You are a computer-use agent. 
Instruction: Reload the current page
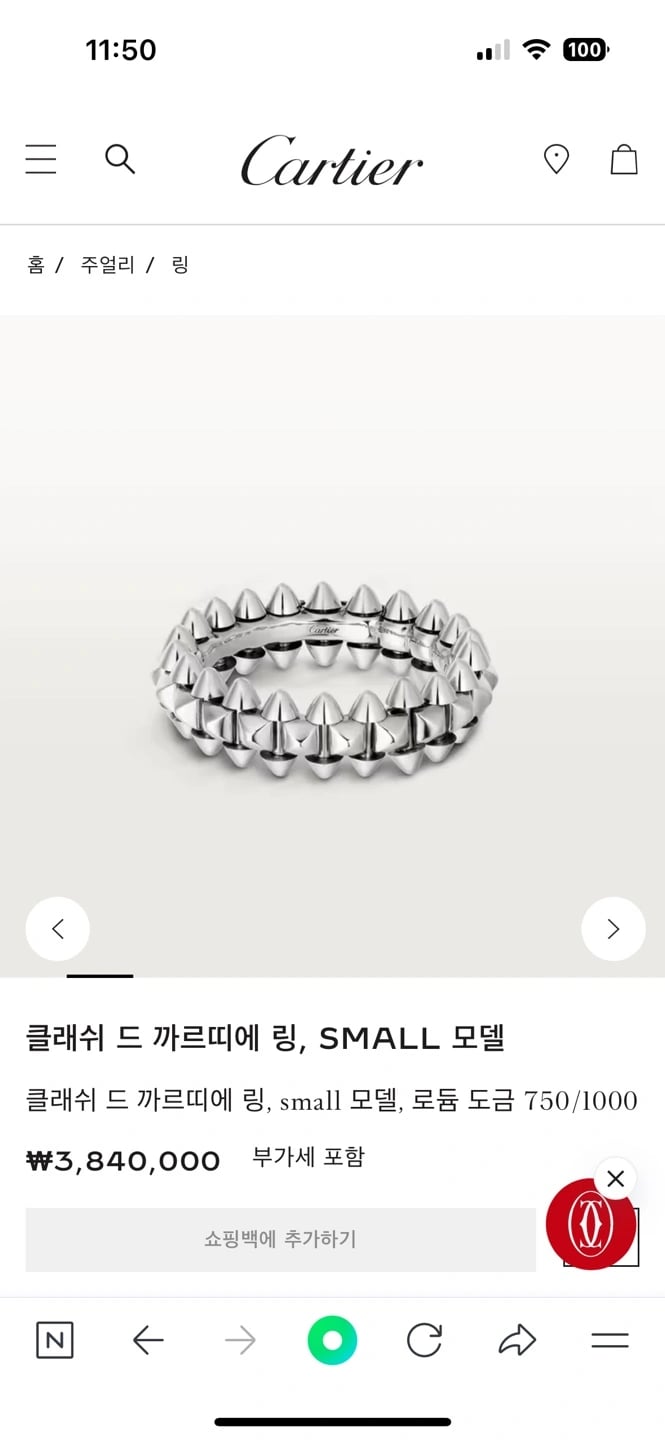click(x=424, y=1340)
